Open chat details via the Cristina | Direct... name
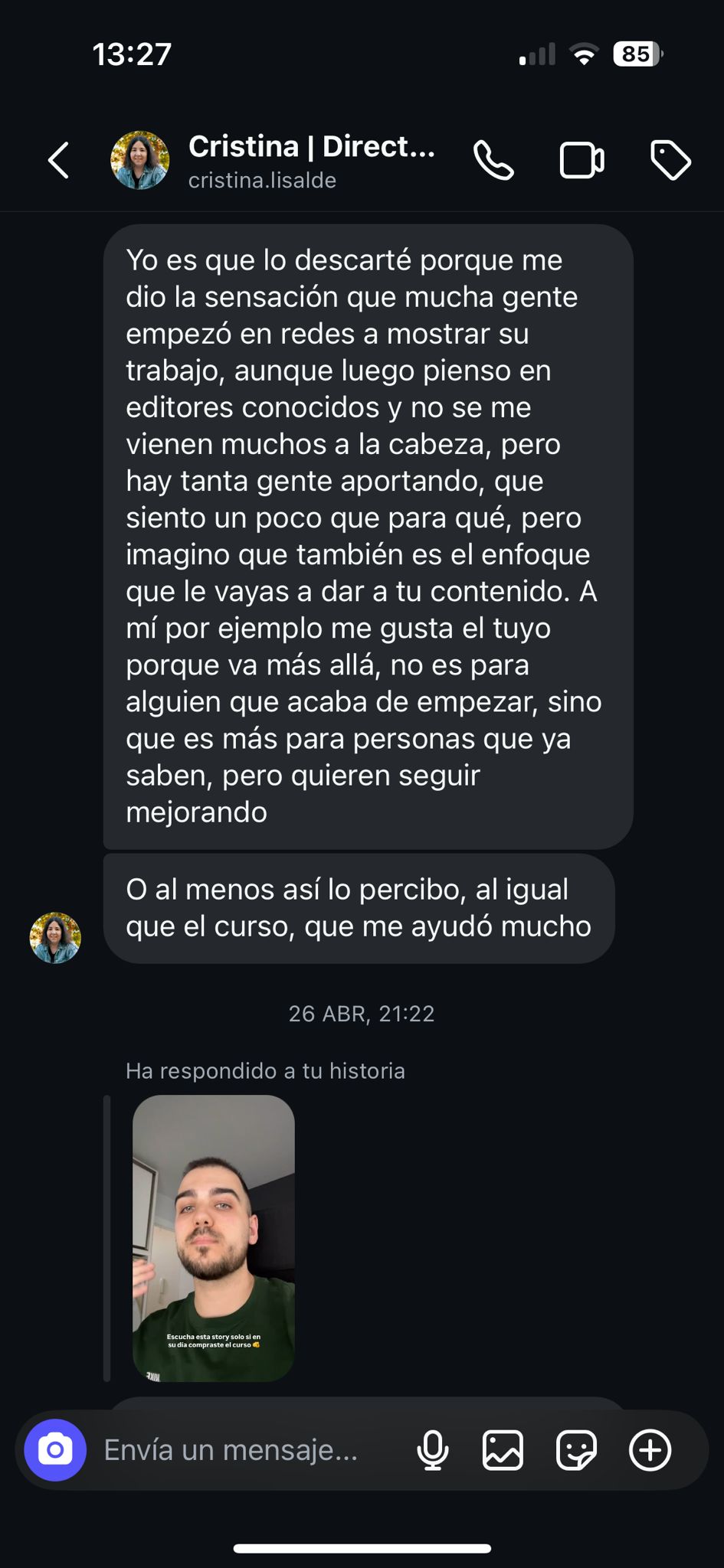This screenshot has width=724, height=1568. coord(311,147)
